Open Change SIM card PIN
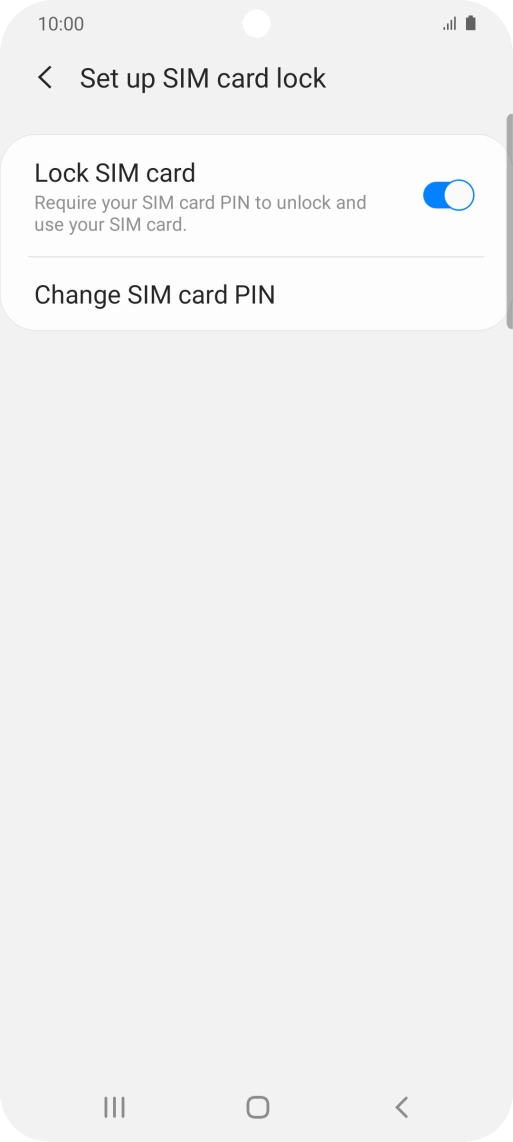513x1142 pixels. tap(256, 294)
